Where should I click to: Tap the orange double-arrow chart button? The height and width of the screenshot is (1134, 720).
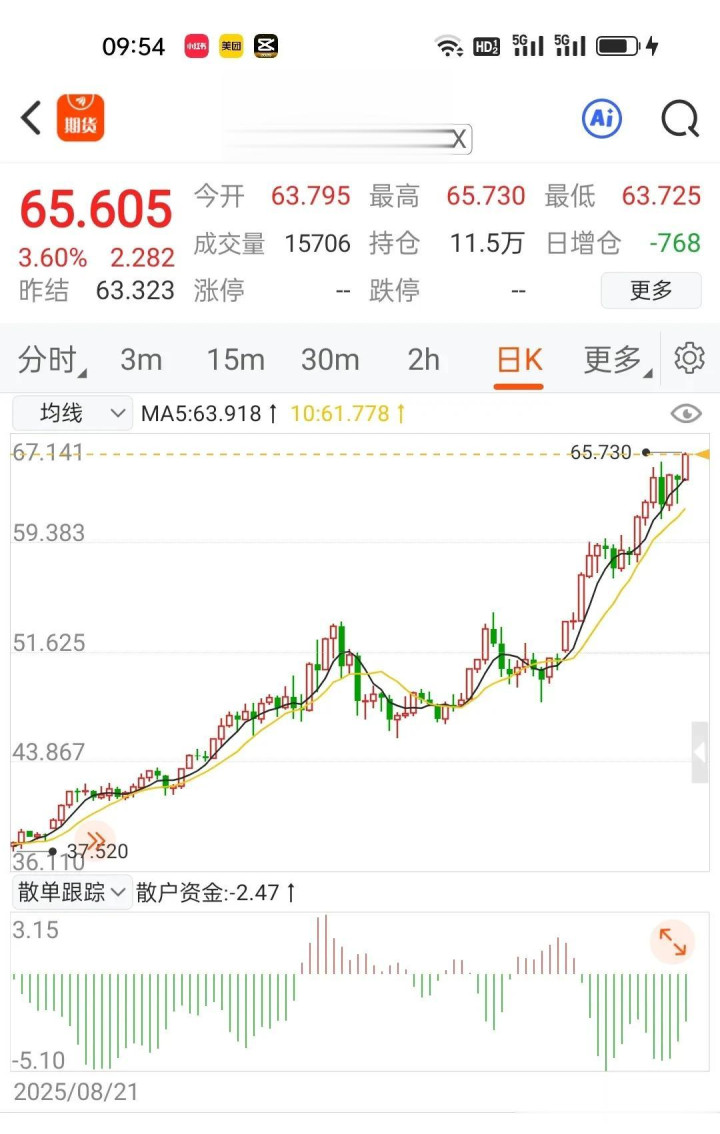(x=97, y=840)
